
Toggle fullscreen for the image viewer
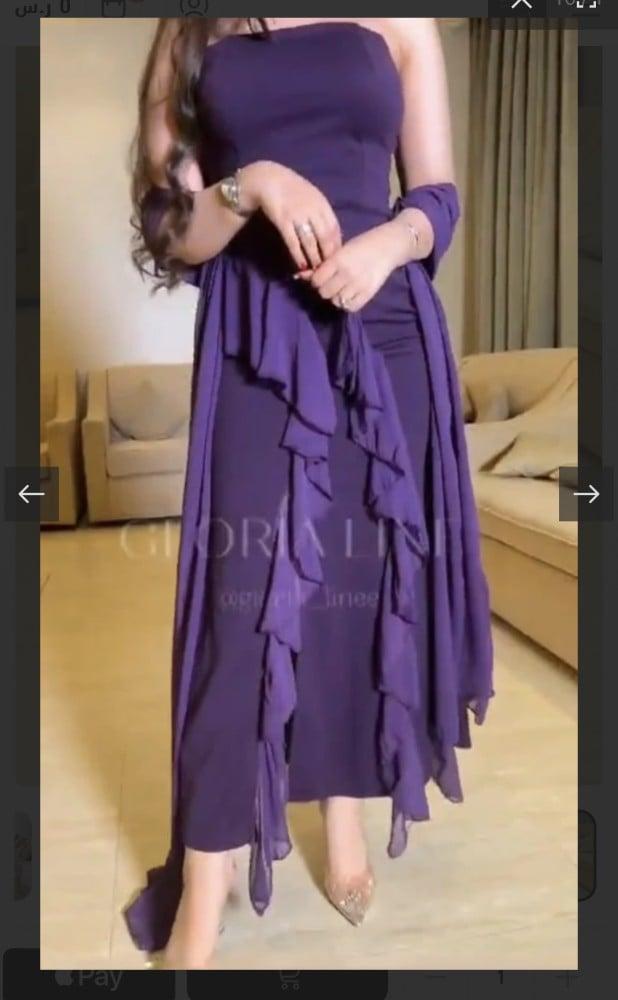(587, 4)
